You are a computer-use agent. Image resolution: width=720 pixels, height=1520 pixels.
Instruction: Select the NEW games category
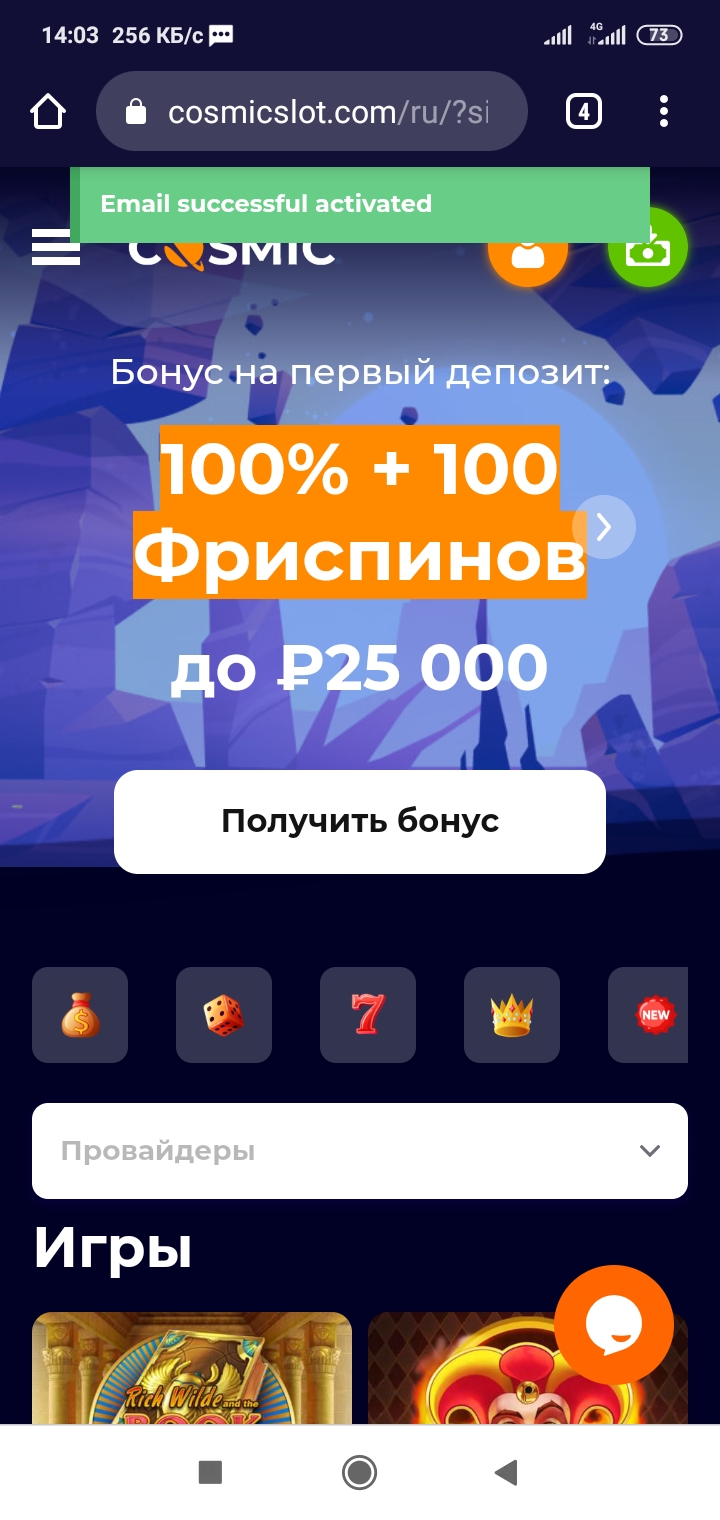pyautogui.click(x=650, y=1014)
